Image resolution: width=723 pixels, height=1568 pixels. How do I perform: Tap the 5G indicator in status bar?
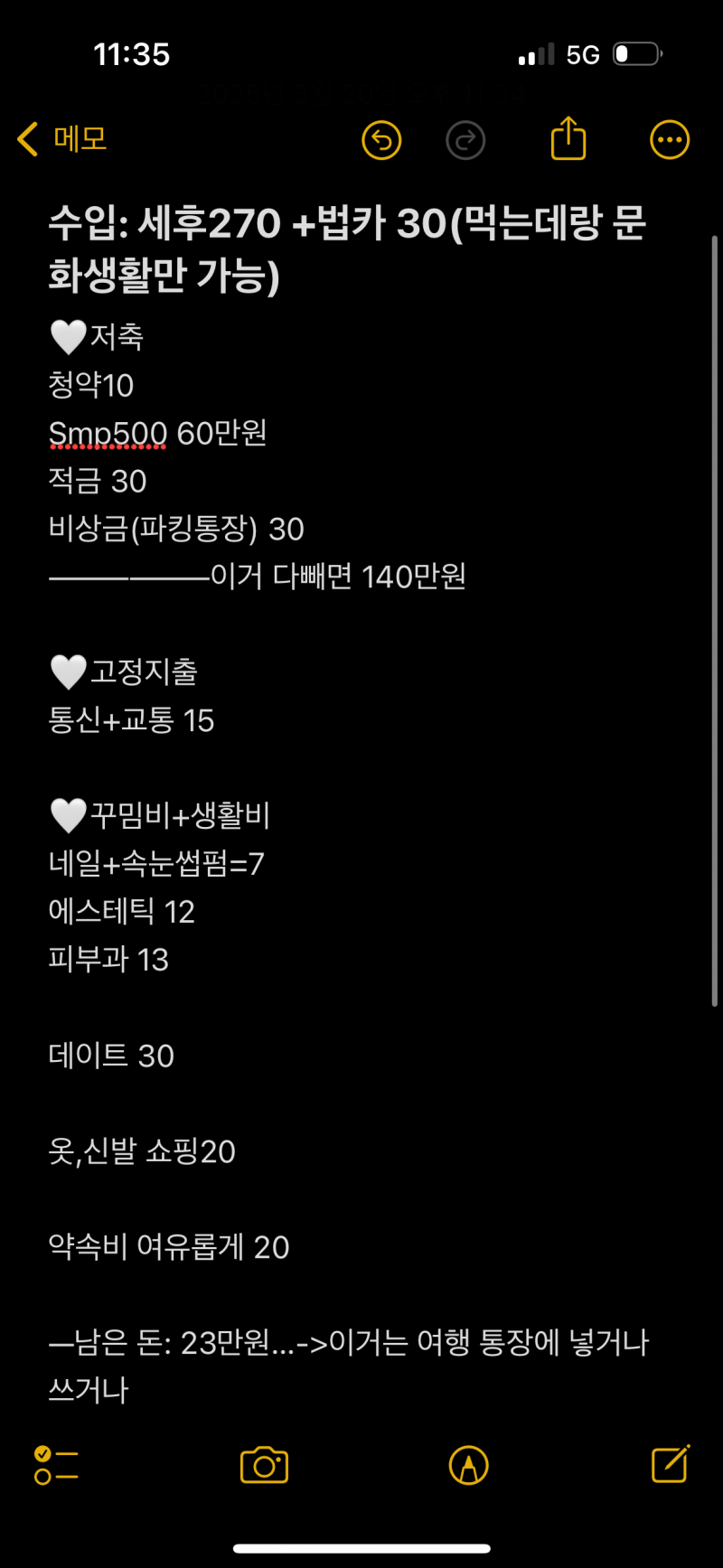[x=580, y=54]
